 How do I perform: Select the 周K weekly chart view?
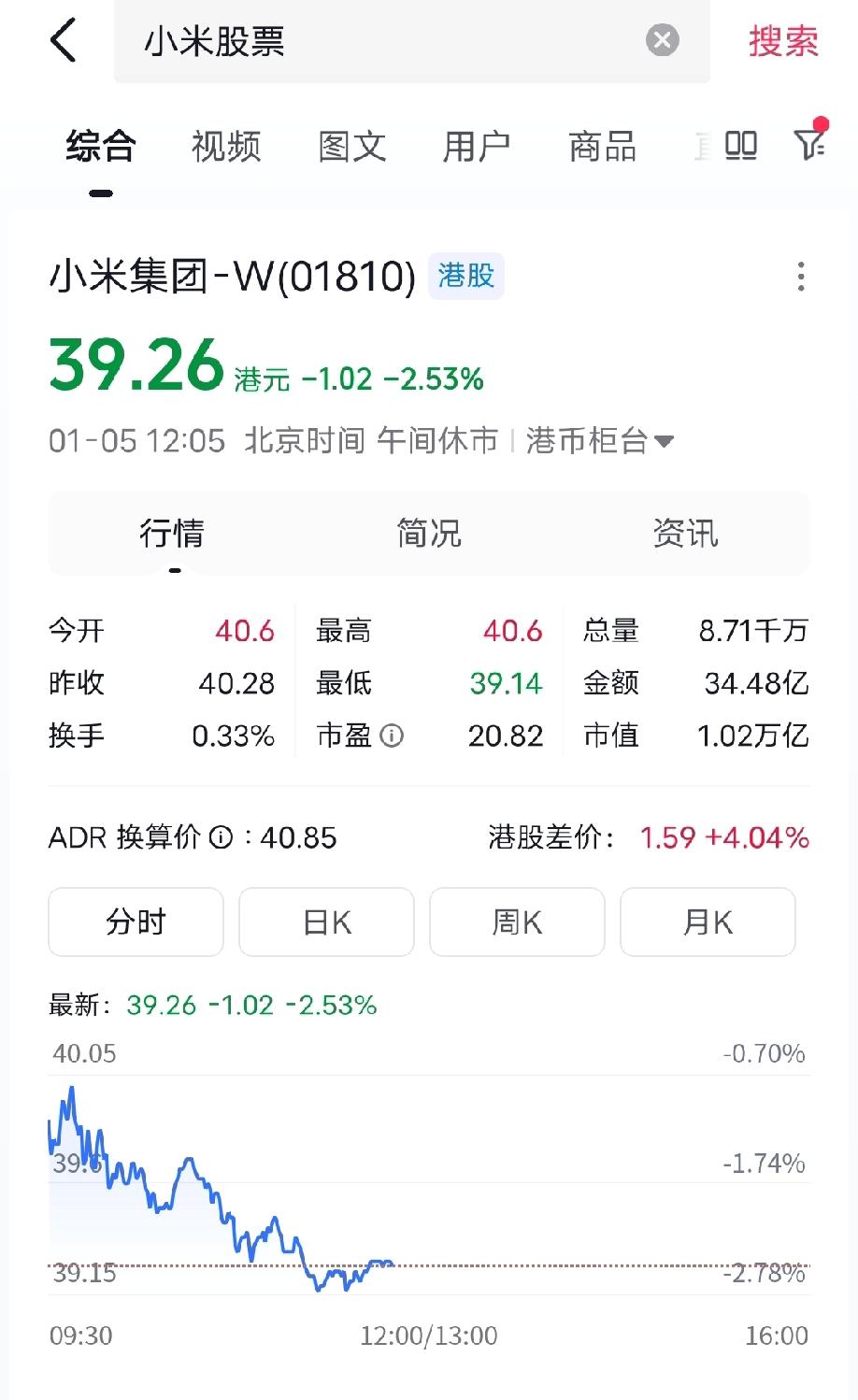click(x=517, y=922)
